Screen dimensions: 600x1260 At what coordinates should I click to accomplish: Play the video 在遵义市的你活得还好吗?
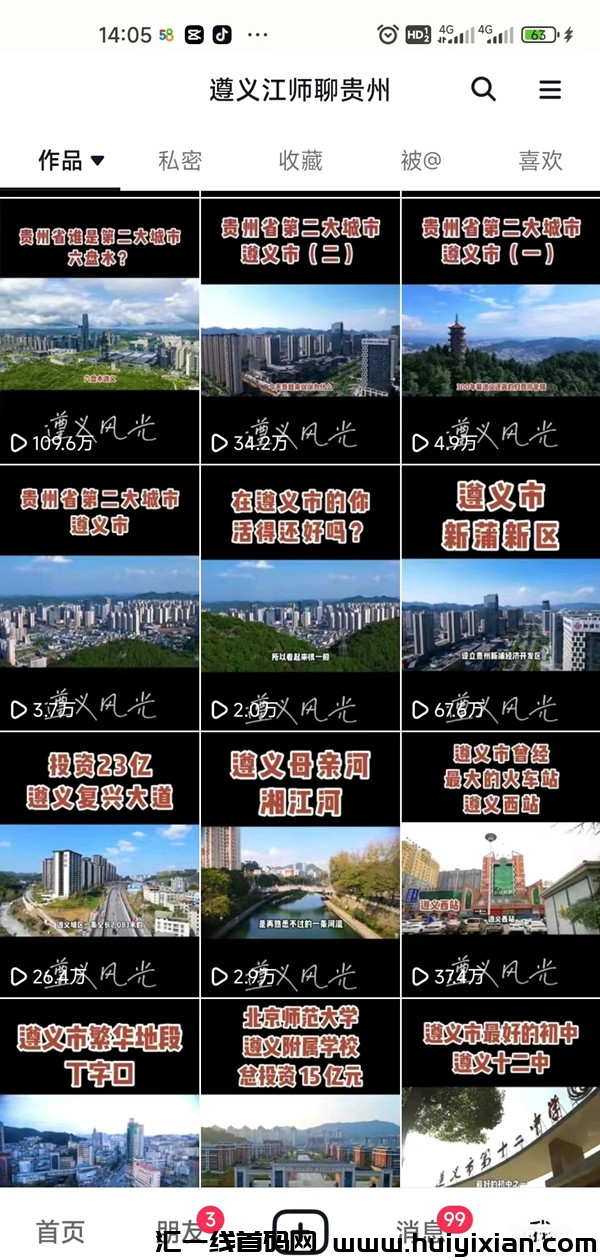click(300, 598)
